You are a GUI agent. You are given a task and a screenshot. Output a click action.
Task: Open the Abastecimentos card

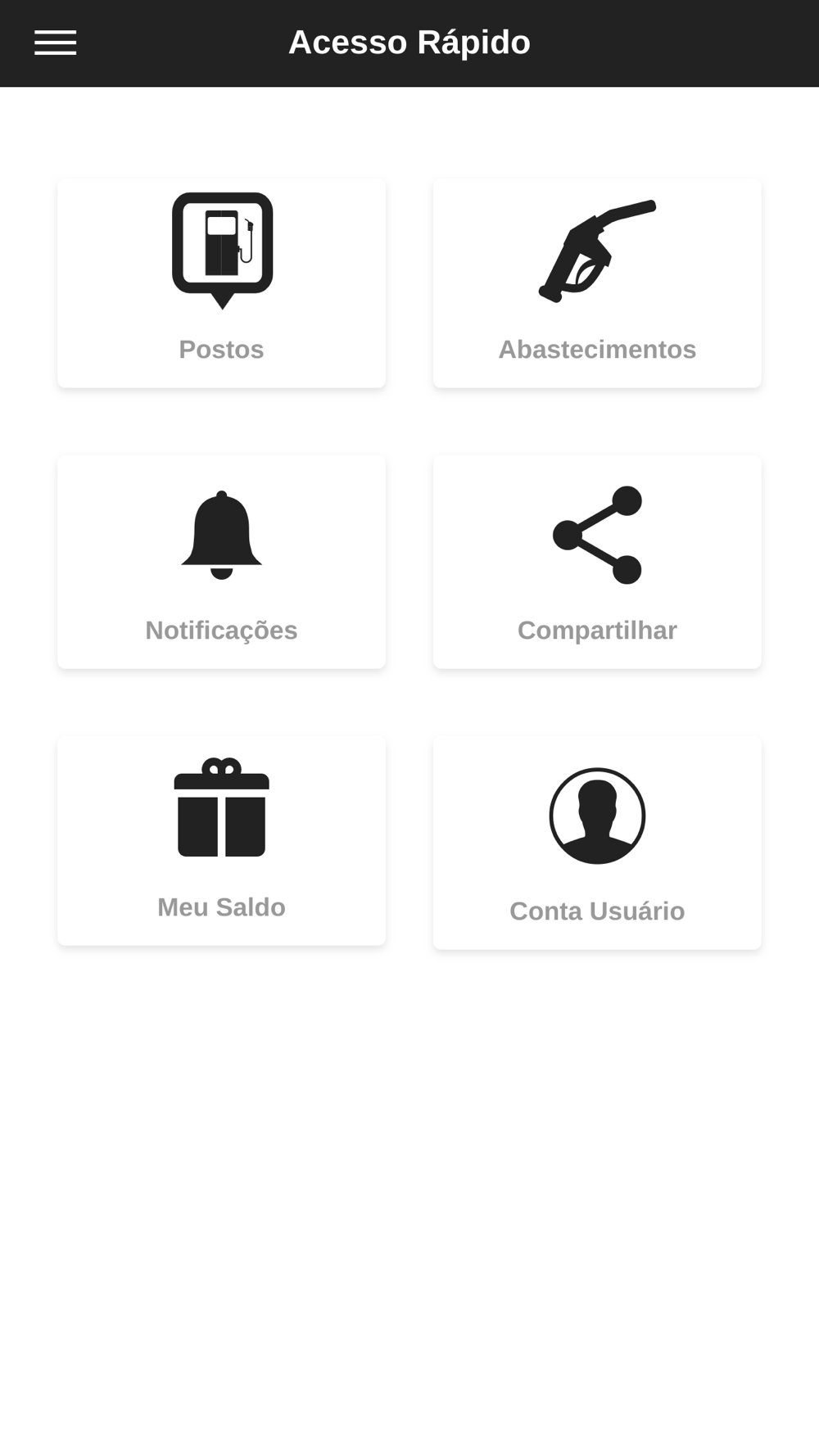pos(597,283)
